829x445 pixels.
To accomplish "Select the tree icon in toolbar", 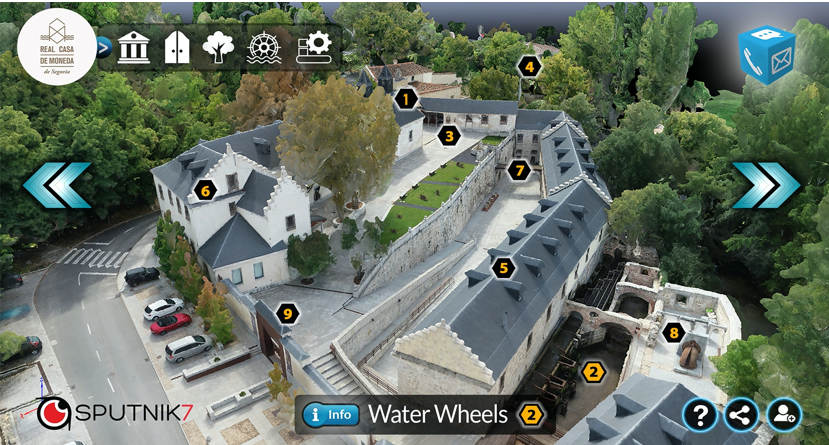I will coord(219,47).
